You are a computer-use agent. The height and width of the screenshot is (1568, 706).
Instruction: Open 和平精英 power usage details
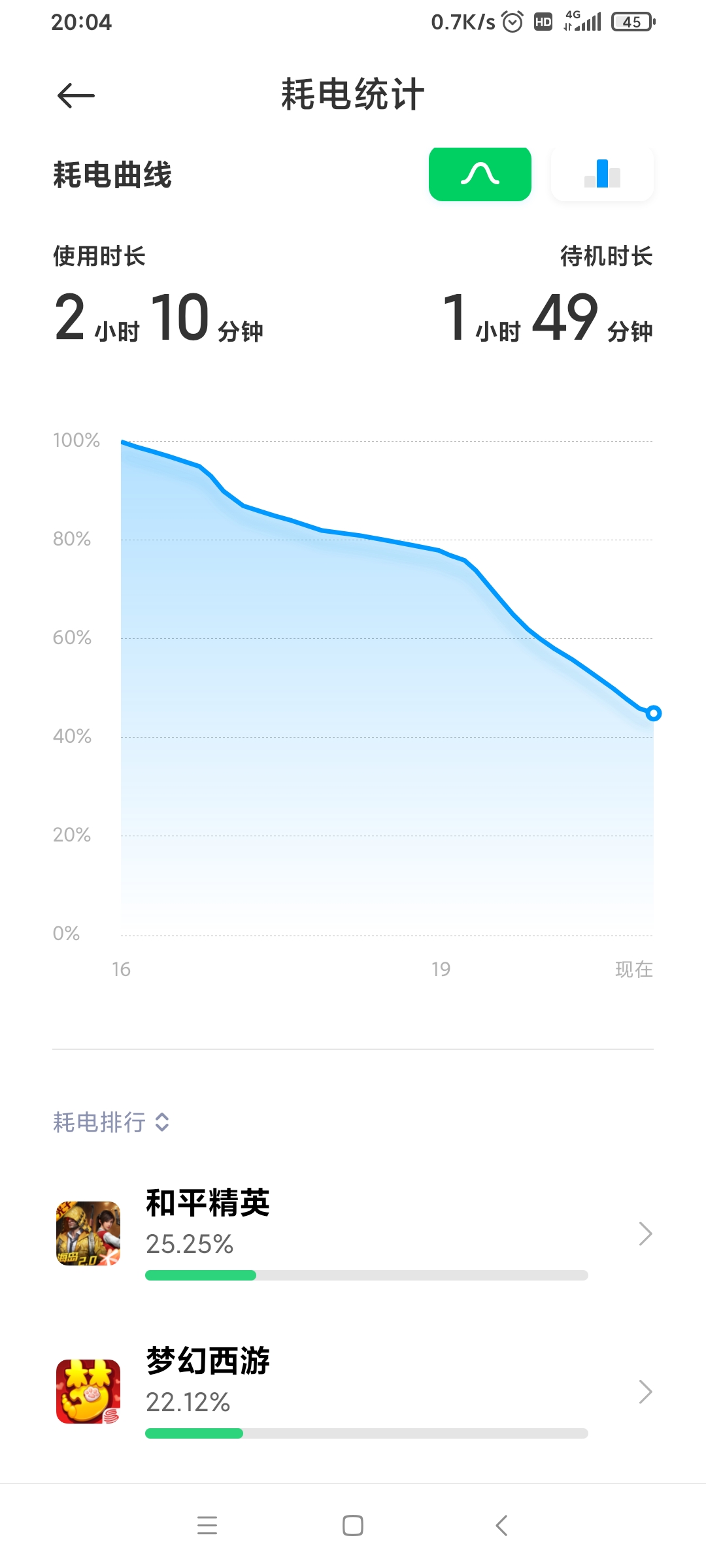(x=353, y=1233)
